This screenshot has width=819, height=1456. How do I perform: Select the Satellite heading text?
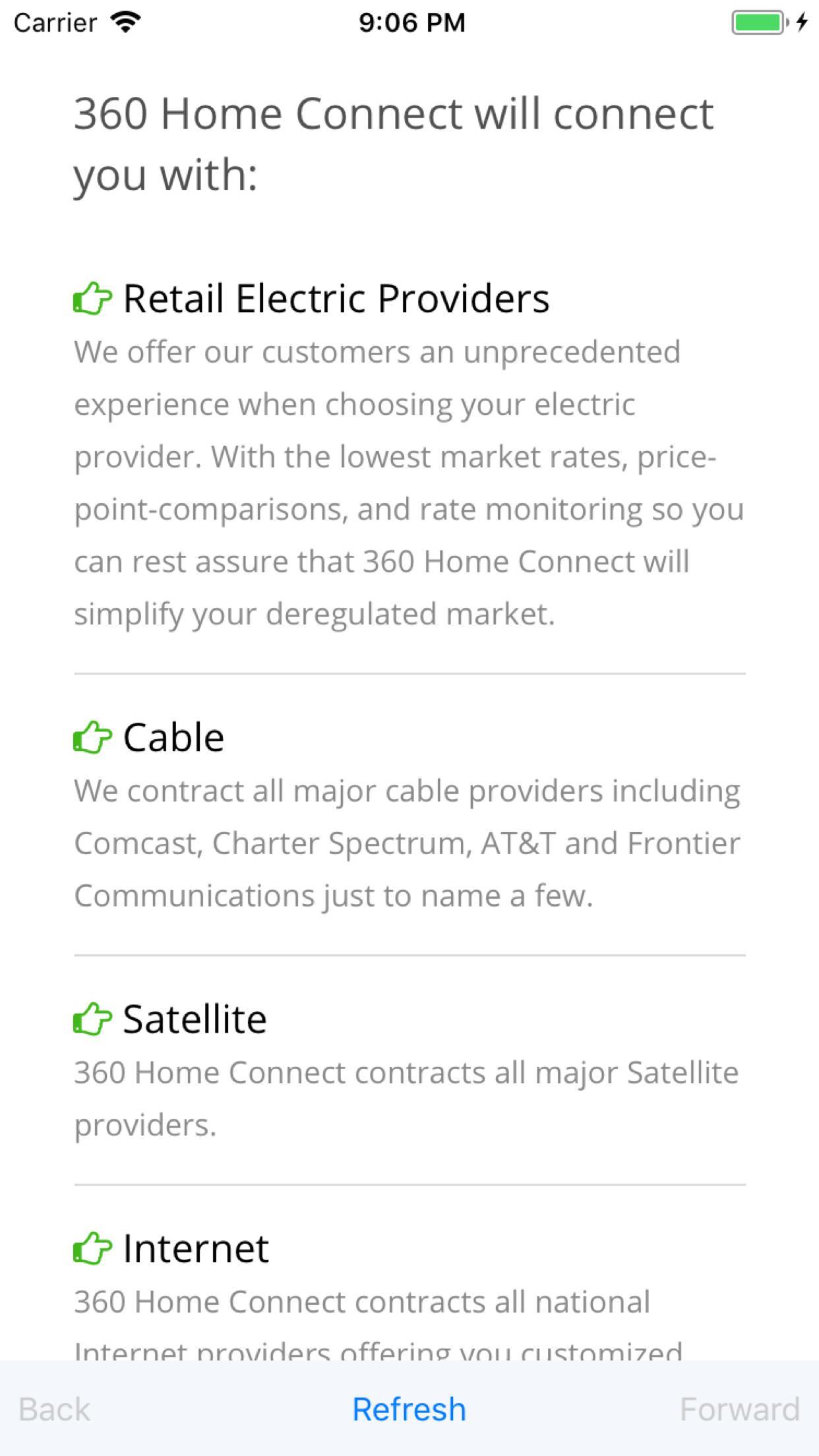click(195, 1017)
